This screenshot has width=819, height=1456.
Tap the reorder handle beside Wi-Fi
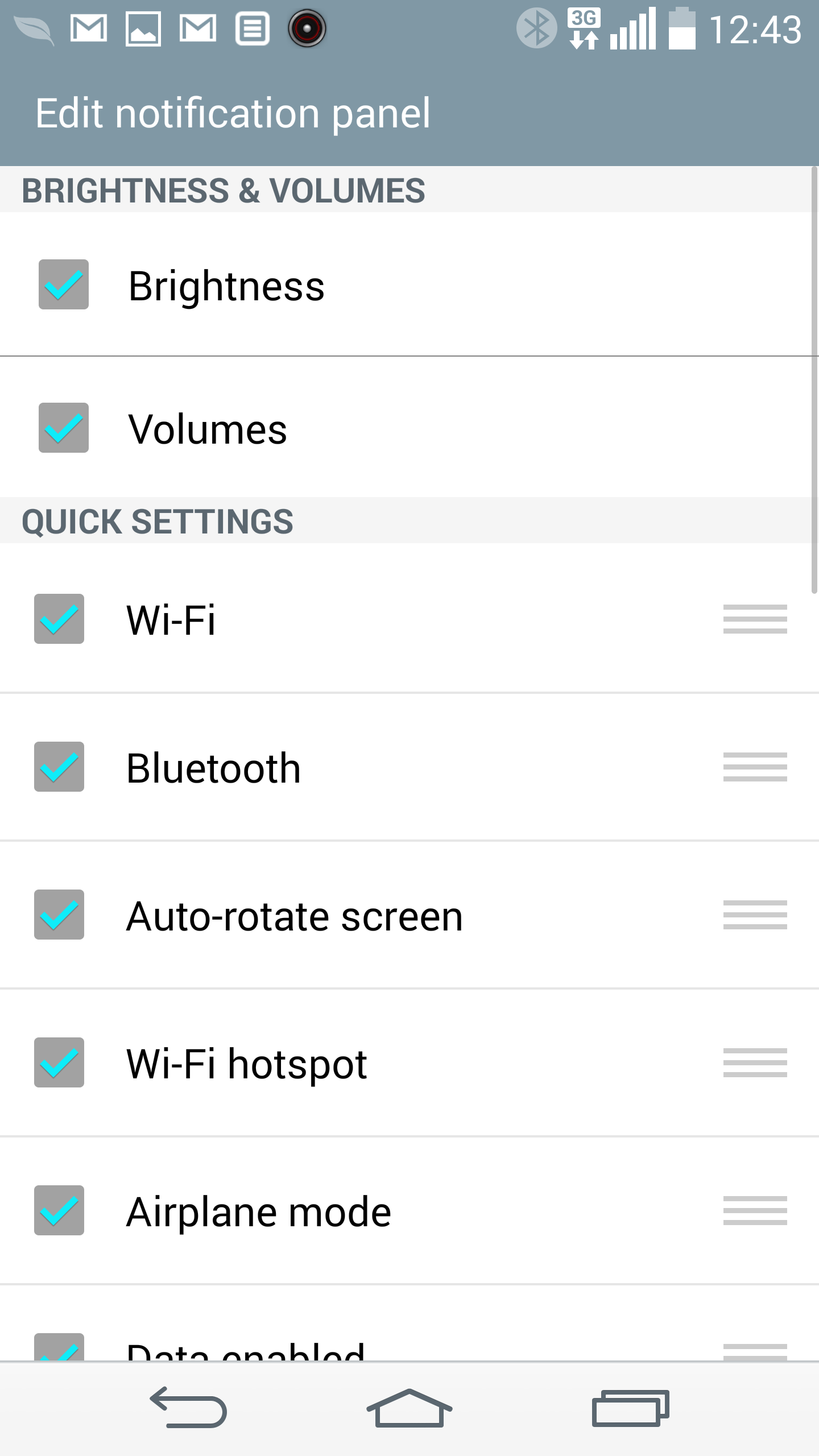tap(755, 619)
